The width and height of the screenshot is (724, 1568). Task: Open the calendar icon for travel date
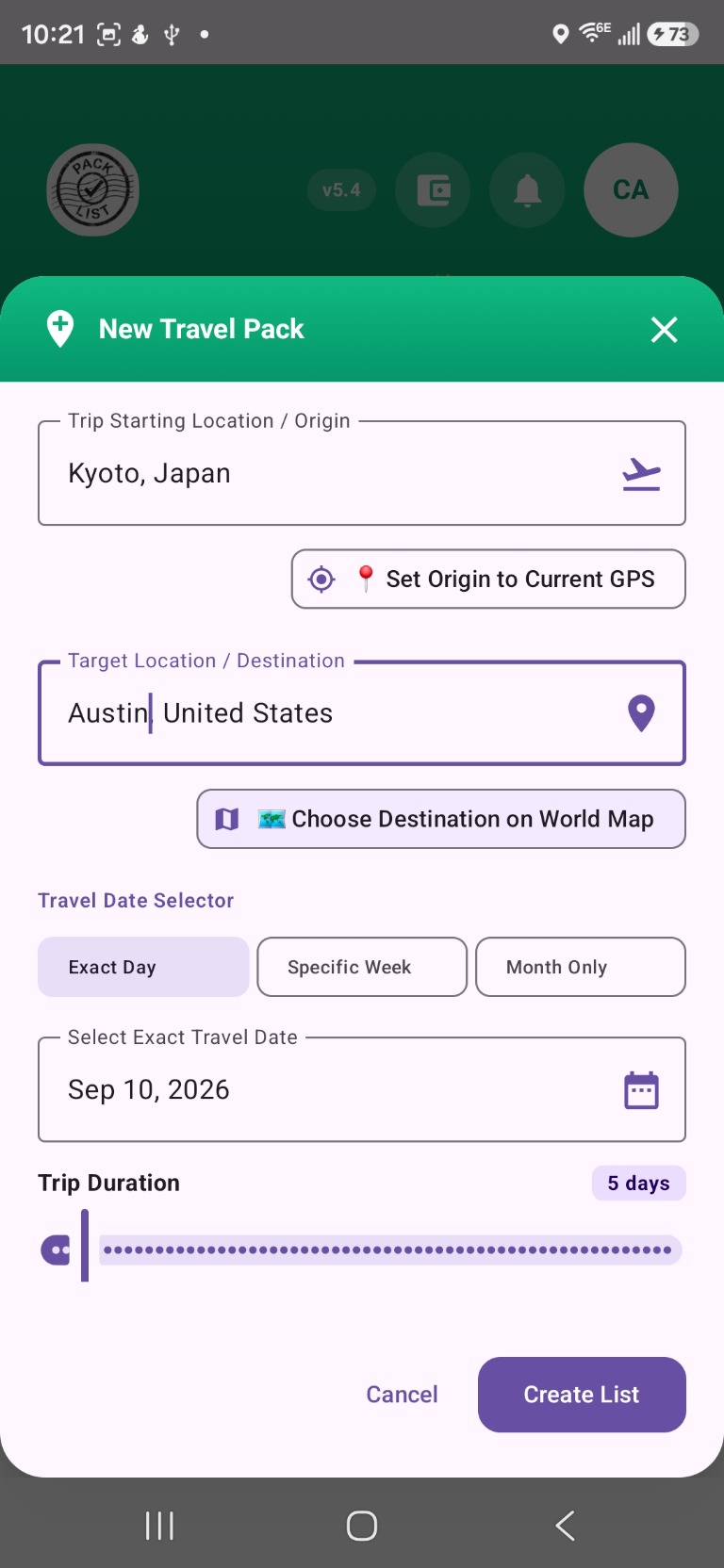(x=641, y=1090)
